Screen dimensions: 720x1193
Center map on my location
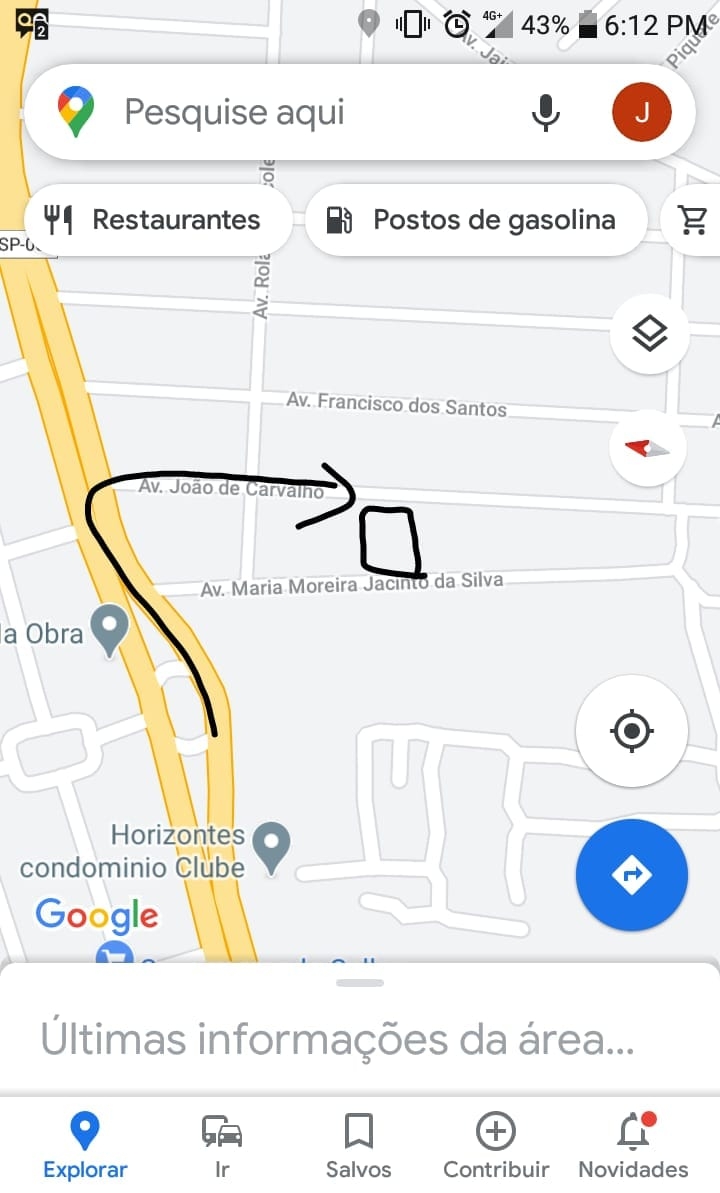pyautogui.click(x=632, y=730)
